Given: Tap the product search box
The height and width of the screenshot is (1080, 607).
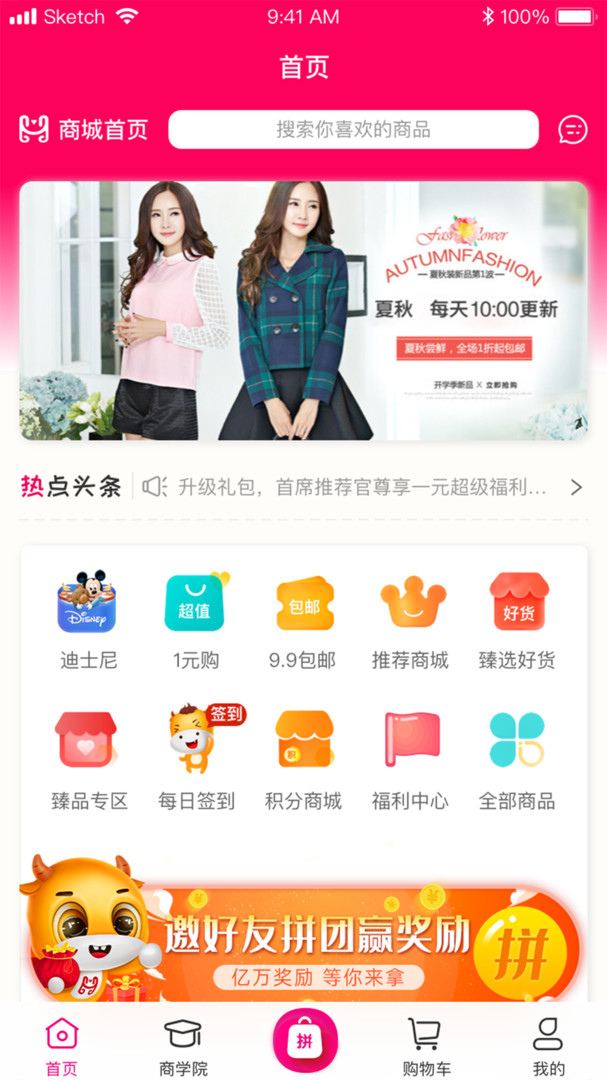Looking at the screenshot, I should point(353,129).
